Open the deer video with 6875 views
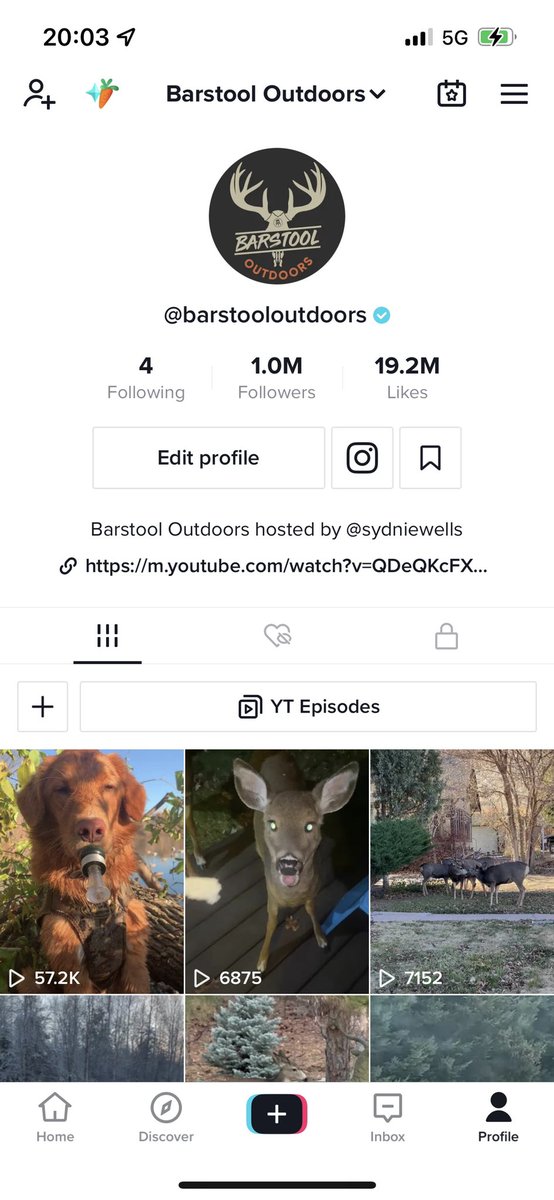Viewport: 554px width, 1200px height. click(277, 871)
